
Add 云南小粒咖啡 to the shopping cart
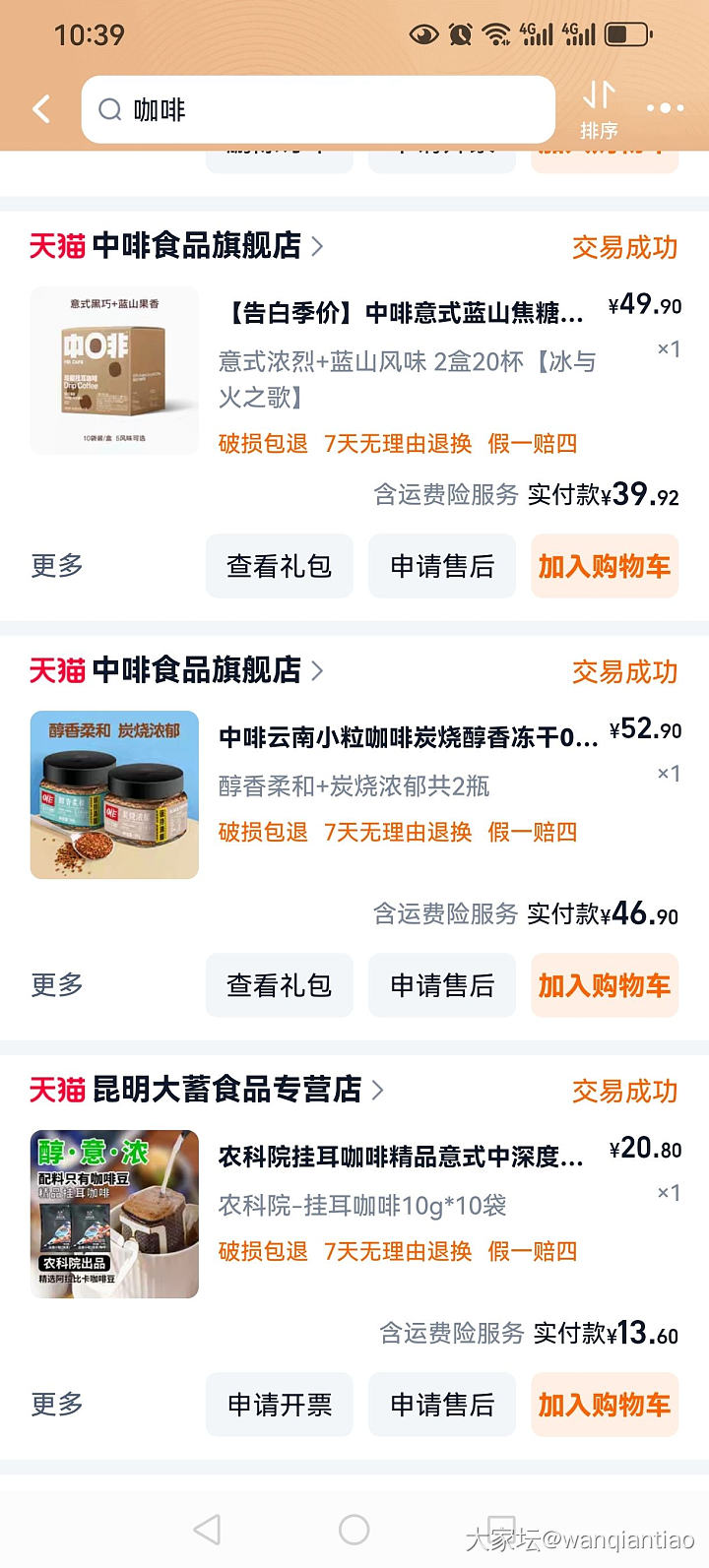point(604,985)
